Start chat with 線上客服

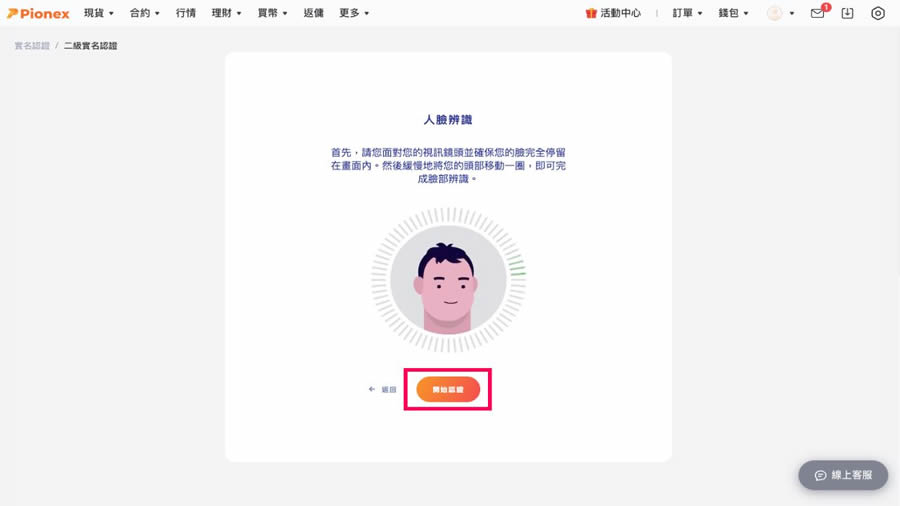(843, 475)
